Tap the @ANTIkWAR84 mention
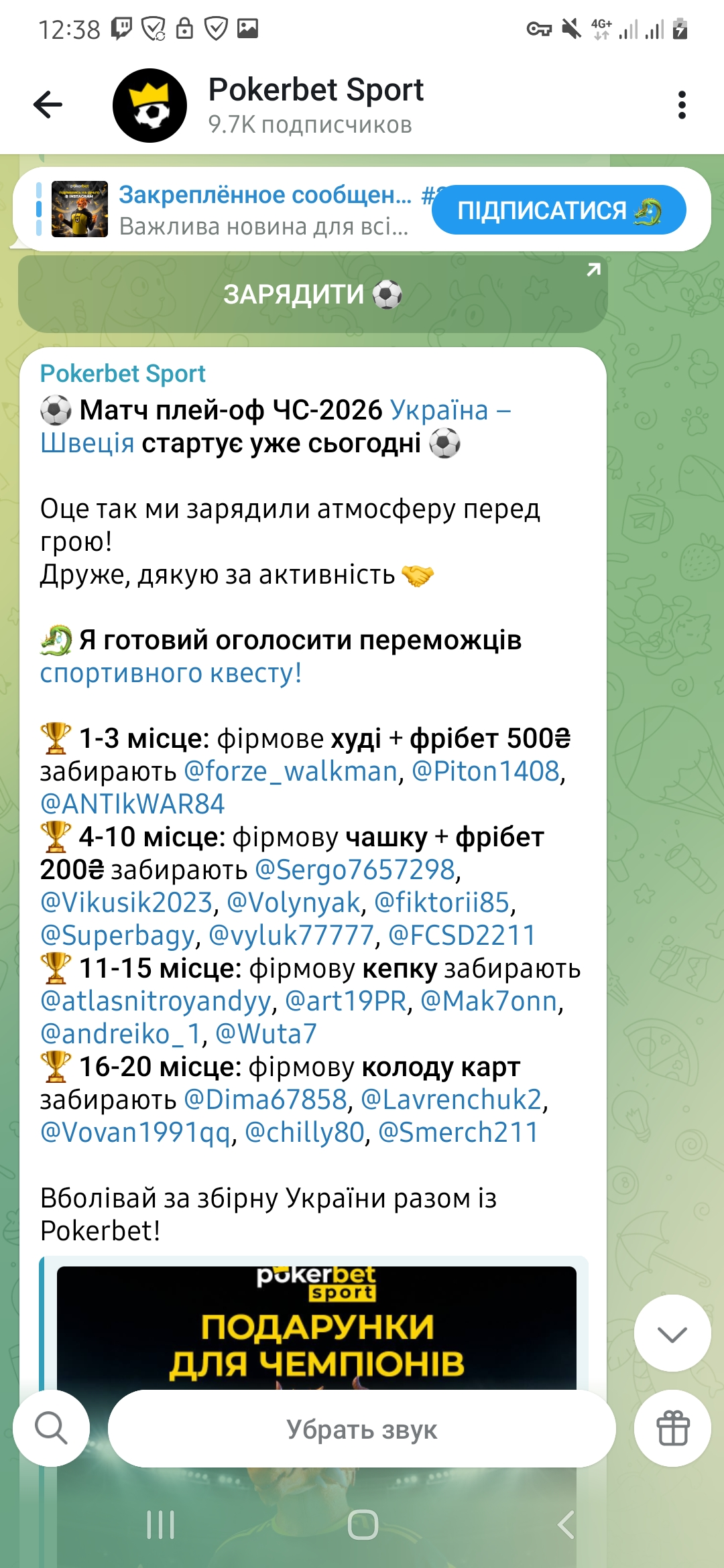The width and height of the screenshot is (724, 1568). pos(132,805)
